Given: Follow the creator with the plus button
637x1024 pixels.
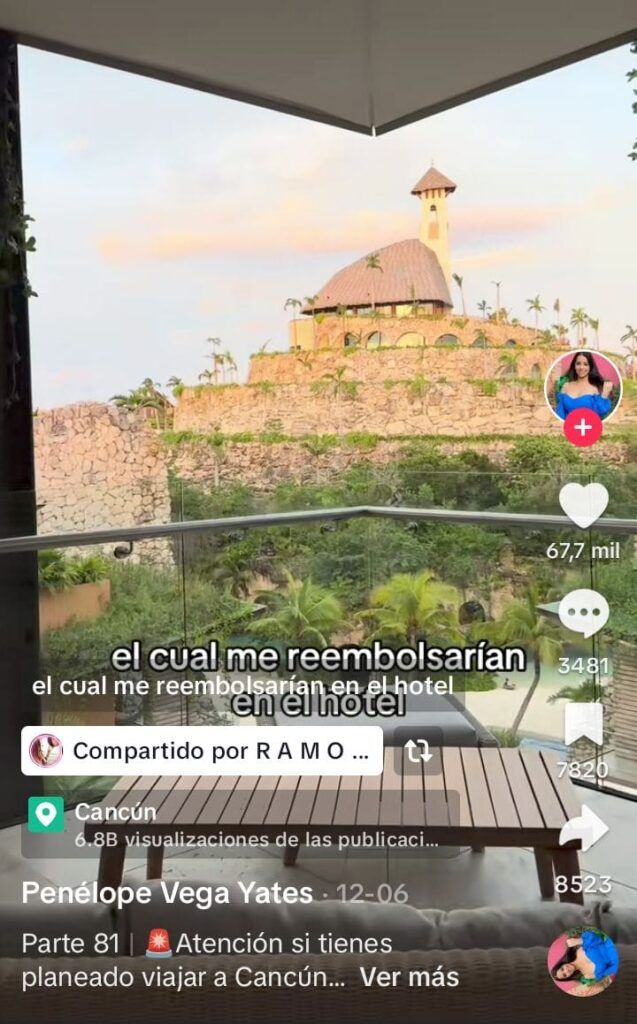Looking at the screenshot, I should pyautogui.click(x=583, y=428).
